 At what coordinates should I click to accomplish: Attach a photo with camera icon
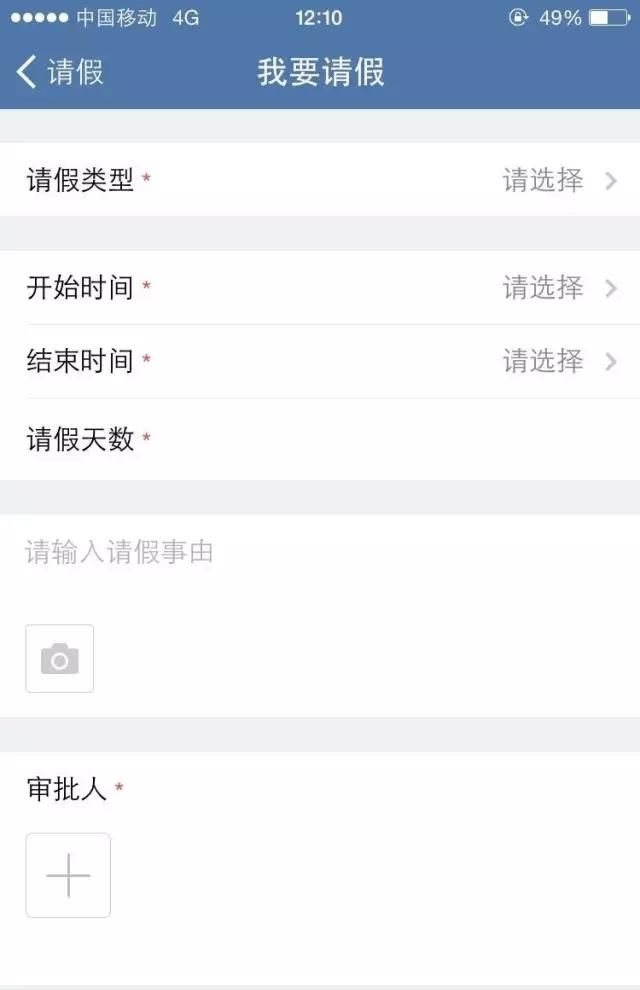(x=60, y=659)
